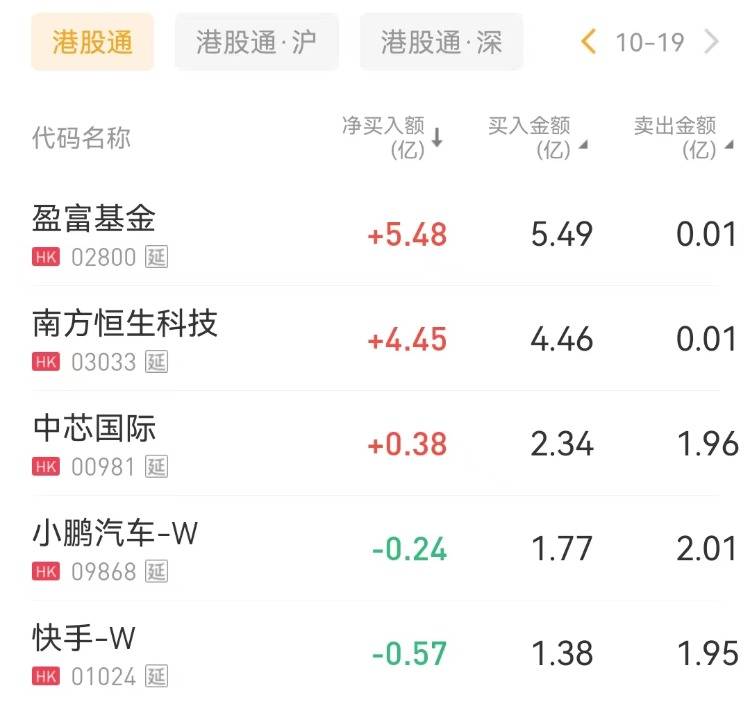This screenshot has width=750, height=704.
Task: Switch to the 港股通·沪 tab
Action: [x=257, y=43]
